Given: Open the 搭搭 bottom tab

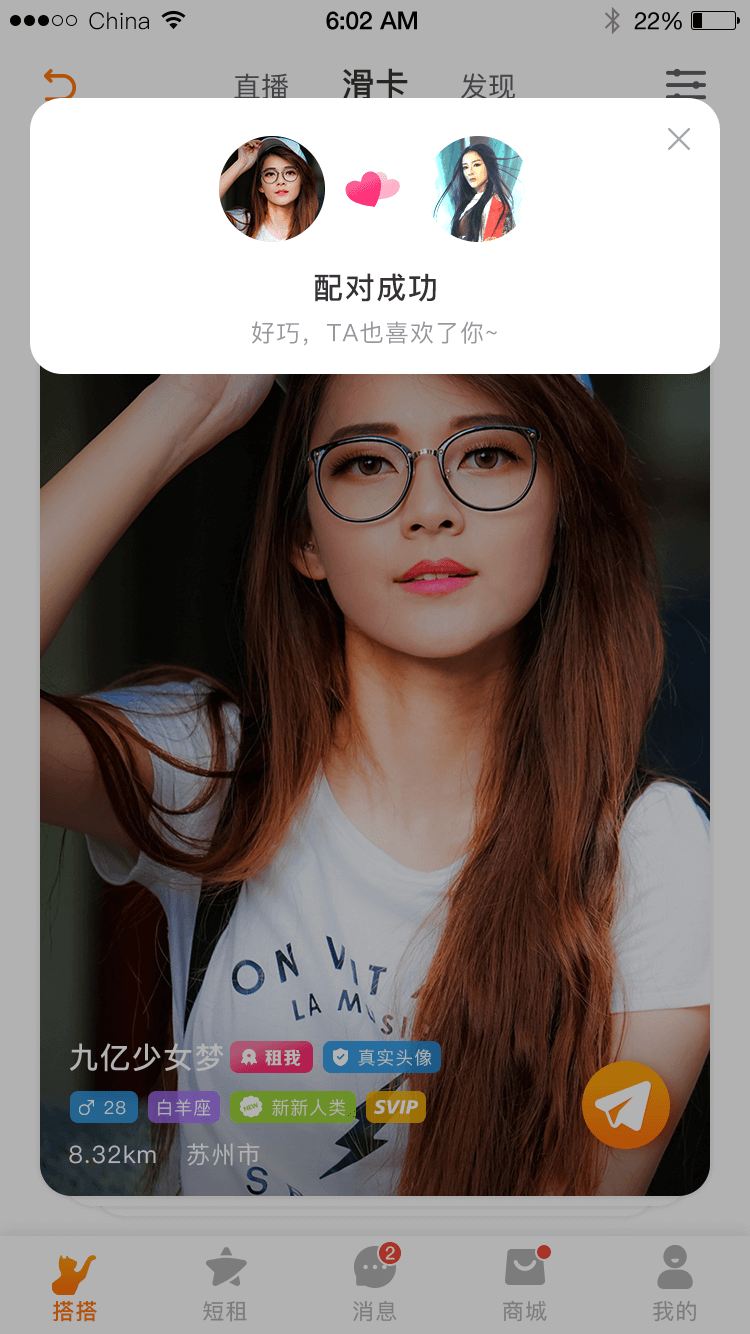Looking at the screenshot, I should click(x=75, y=1287).
